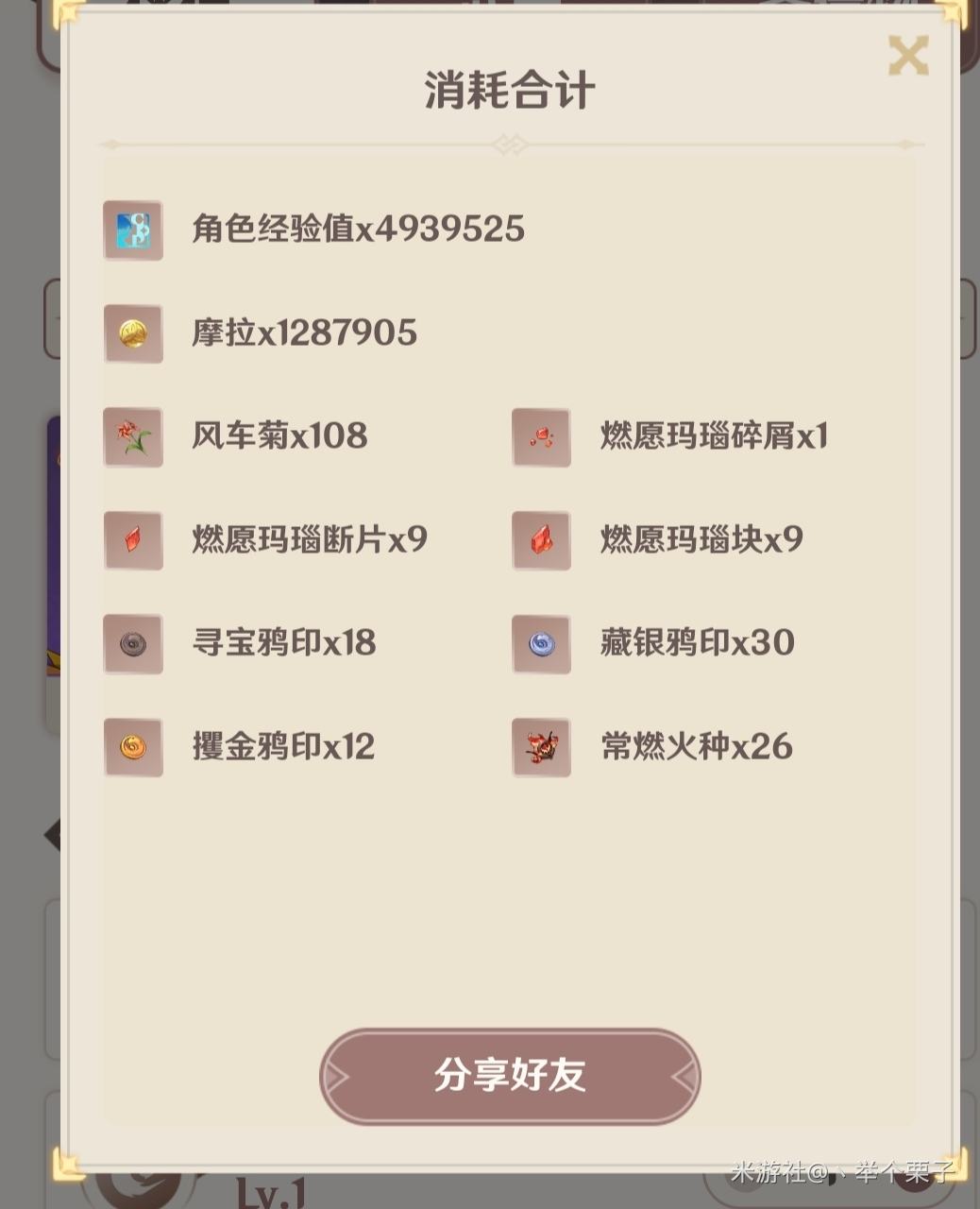Tap the 分享好友 button
The image size is (980, 1209).
pos(510,1076)
